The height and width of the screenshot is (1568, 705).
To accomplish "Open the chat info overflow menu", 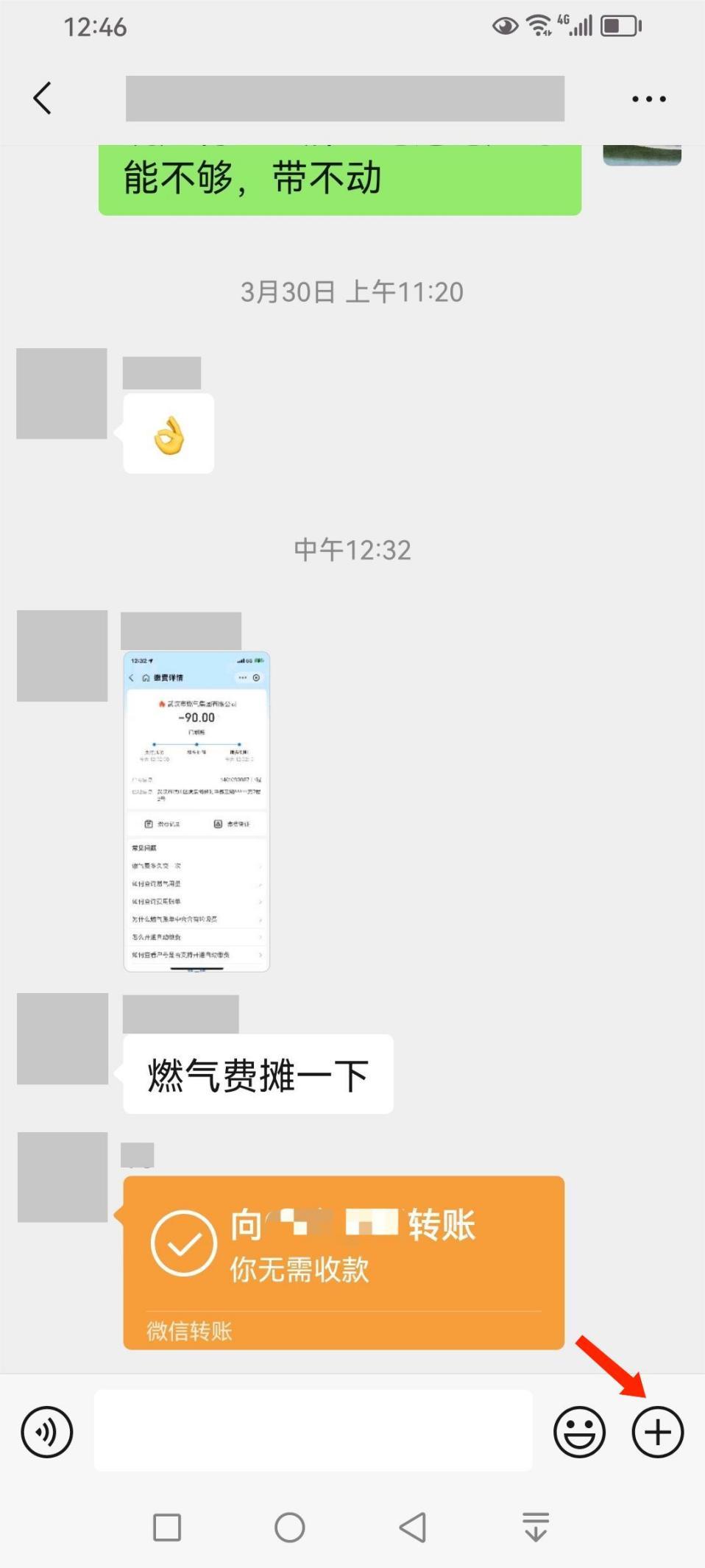I will [x=648, y=99].
